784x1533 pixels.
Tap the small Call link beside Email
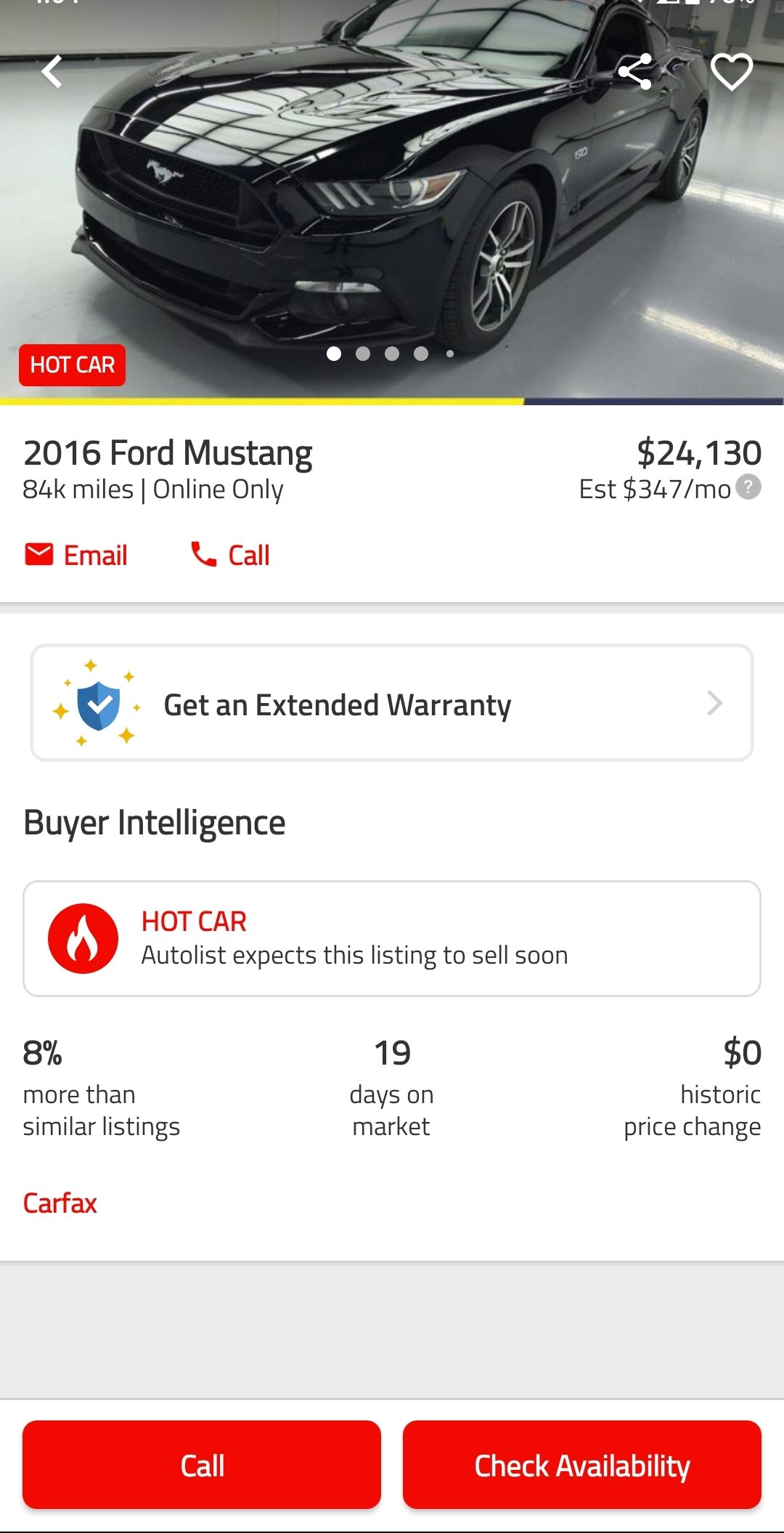[x=230, y=556]
